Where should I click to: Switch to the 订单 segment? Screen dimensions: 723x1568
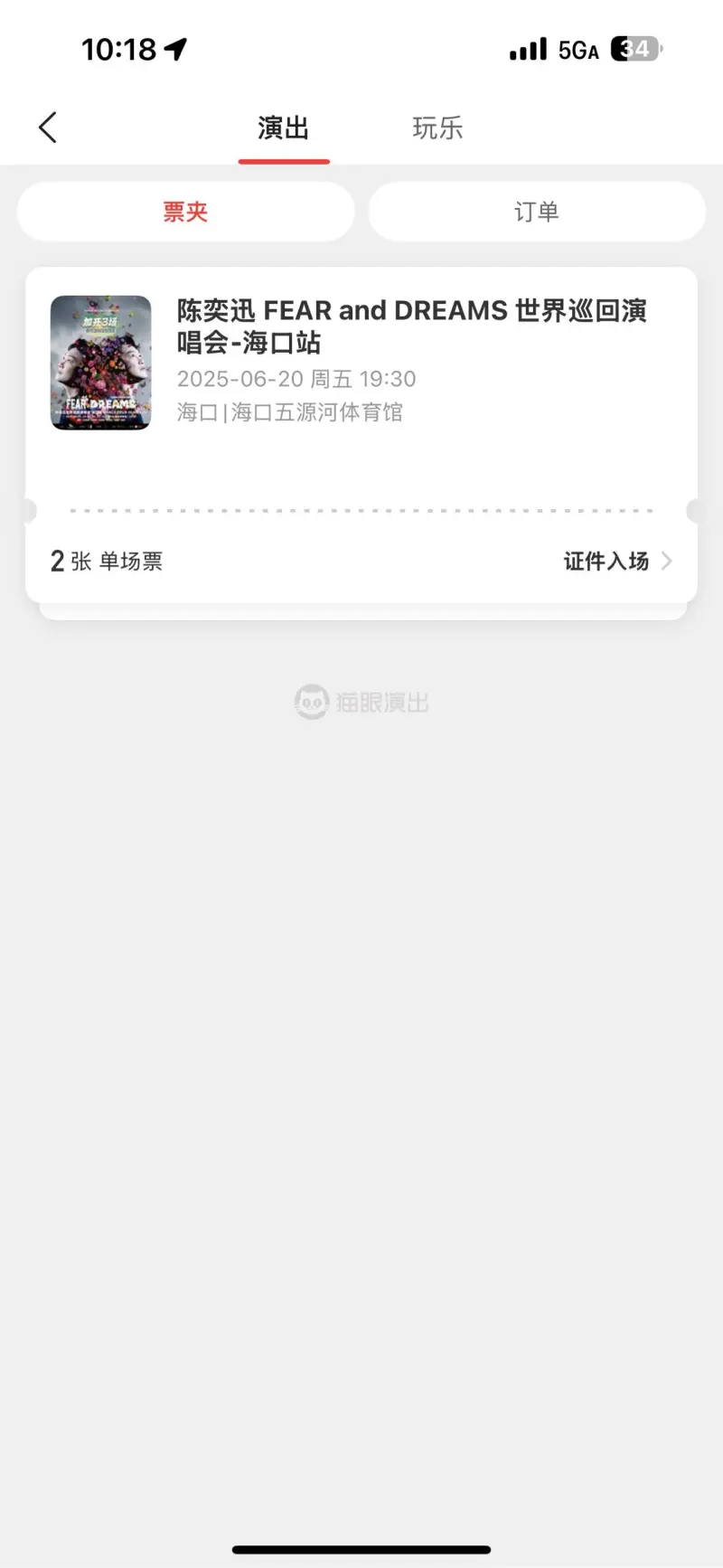[x=537, y=212]
